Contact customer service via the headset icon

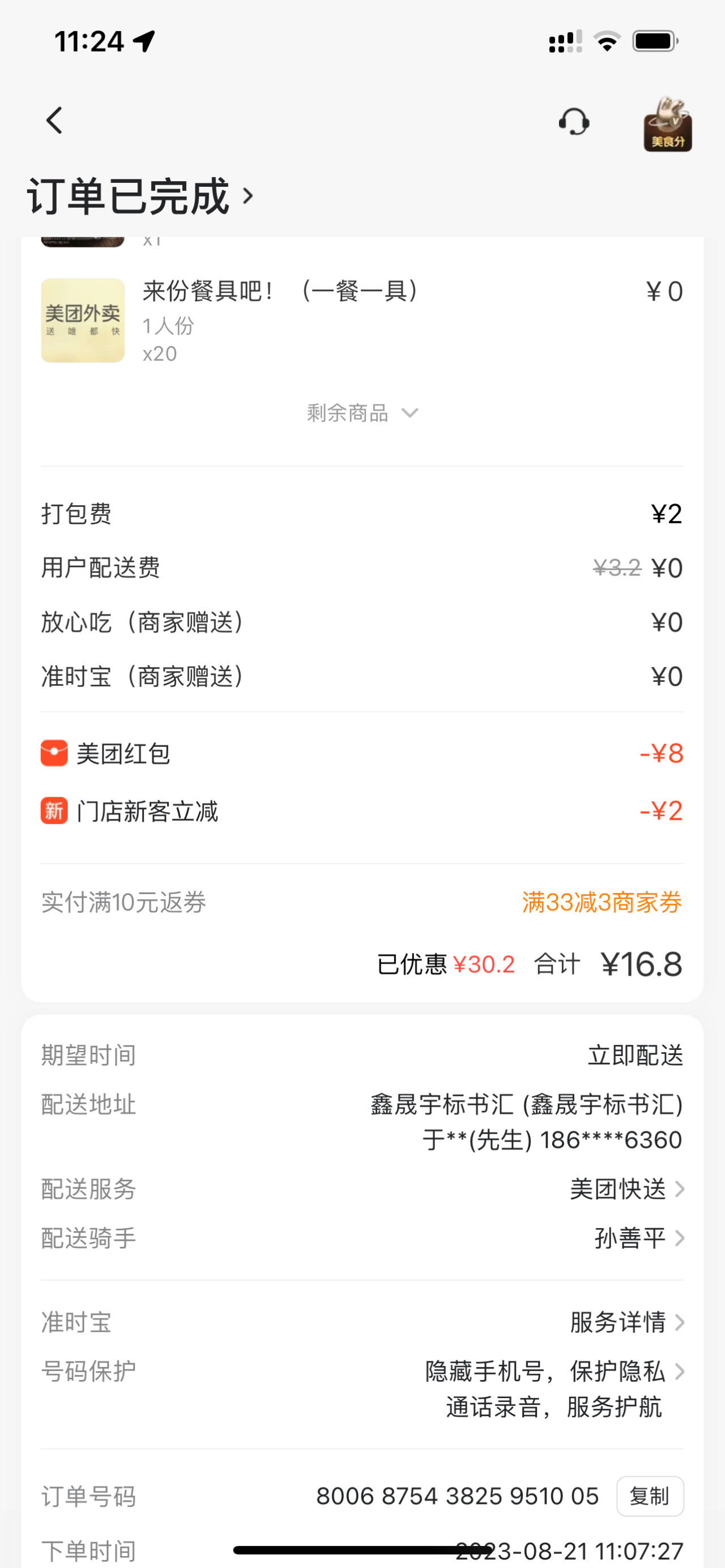tap(573, 122)
